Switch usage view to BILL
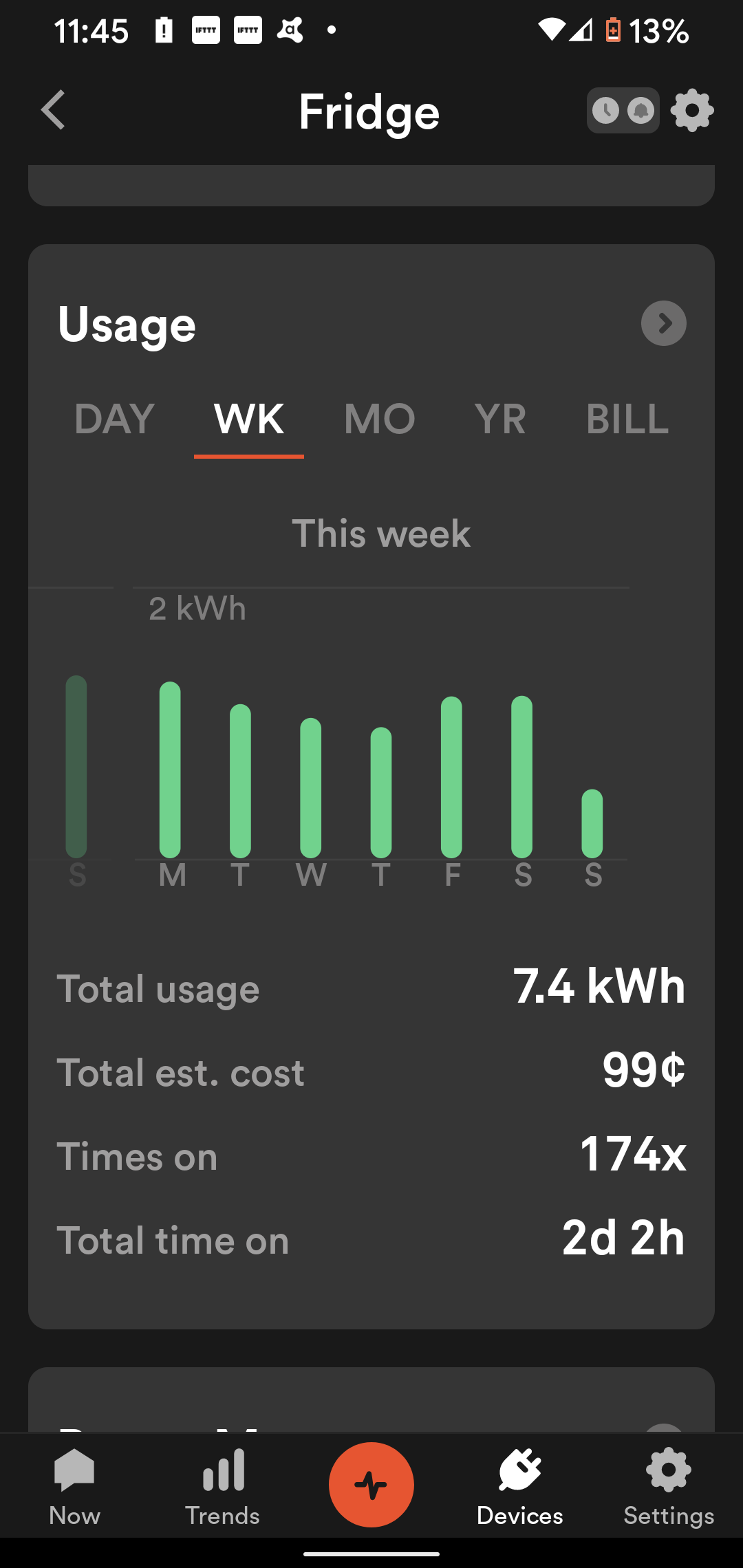 627,419
